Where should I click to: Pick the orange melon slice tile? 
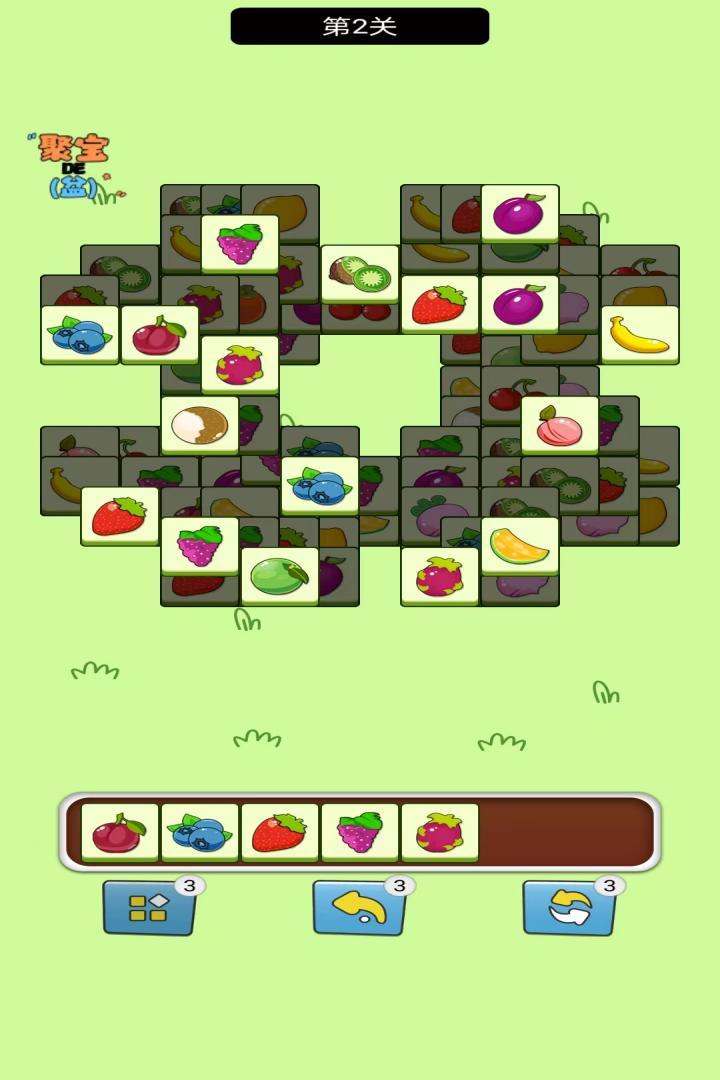tap(519, 545)
